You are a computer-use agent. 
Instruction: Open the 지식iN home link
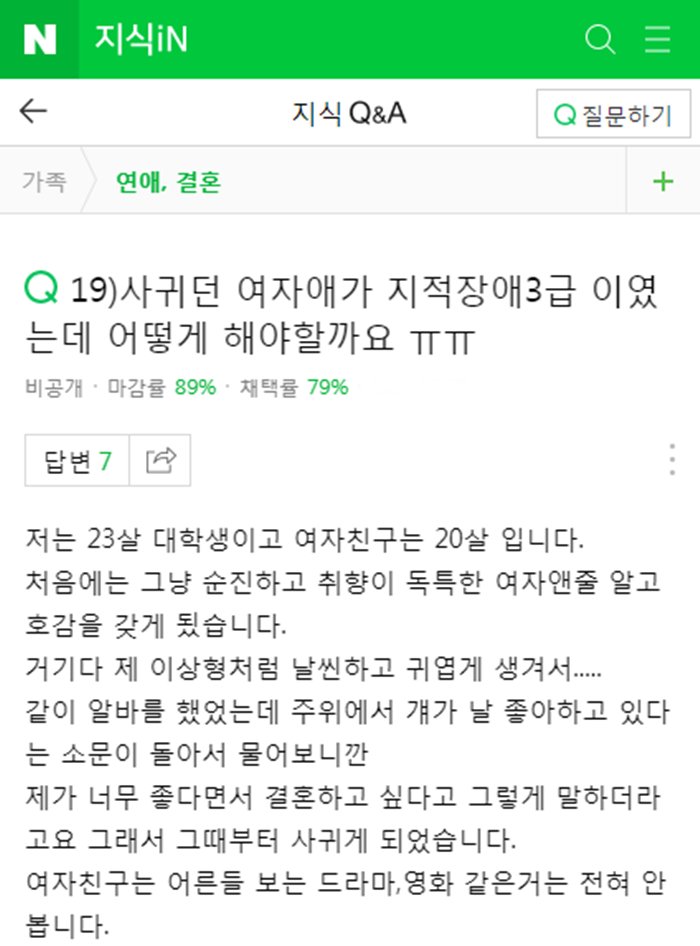point(141,39)
